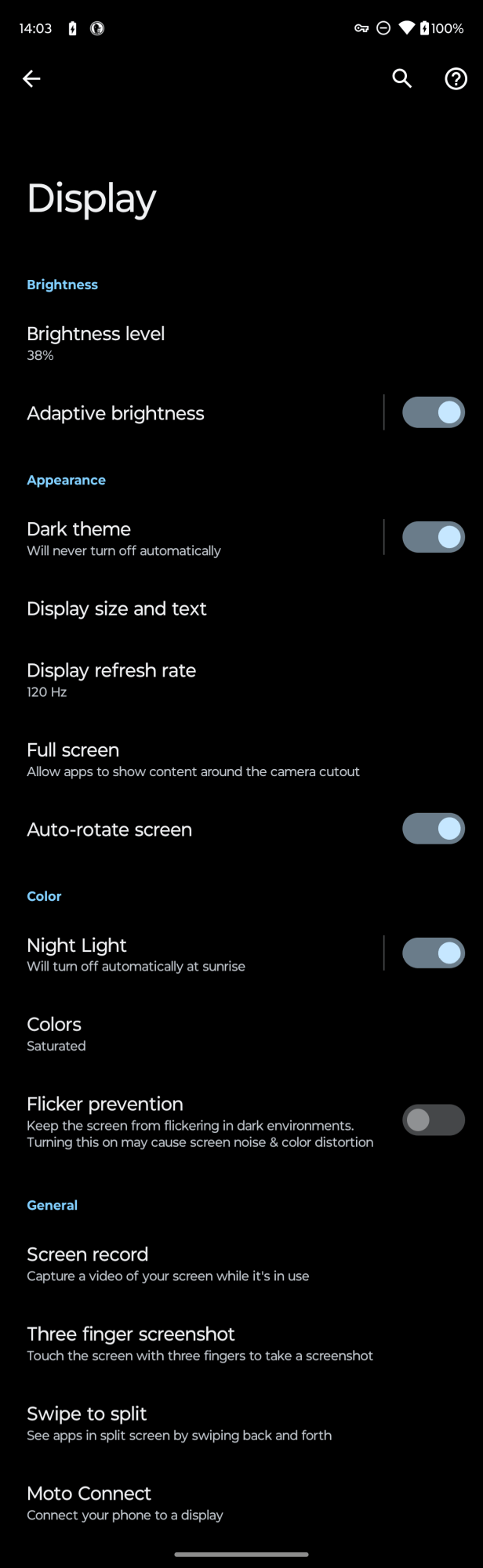Screen dimensions: 483x1568
Task: Open Three finger screenshot setting
Action: [199, 1344]
